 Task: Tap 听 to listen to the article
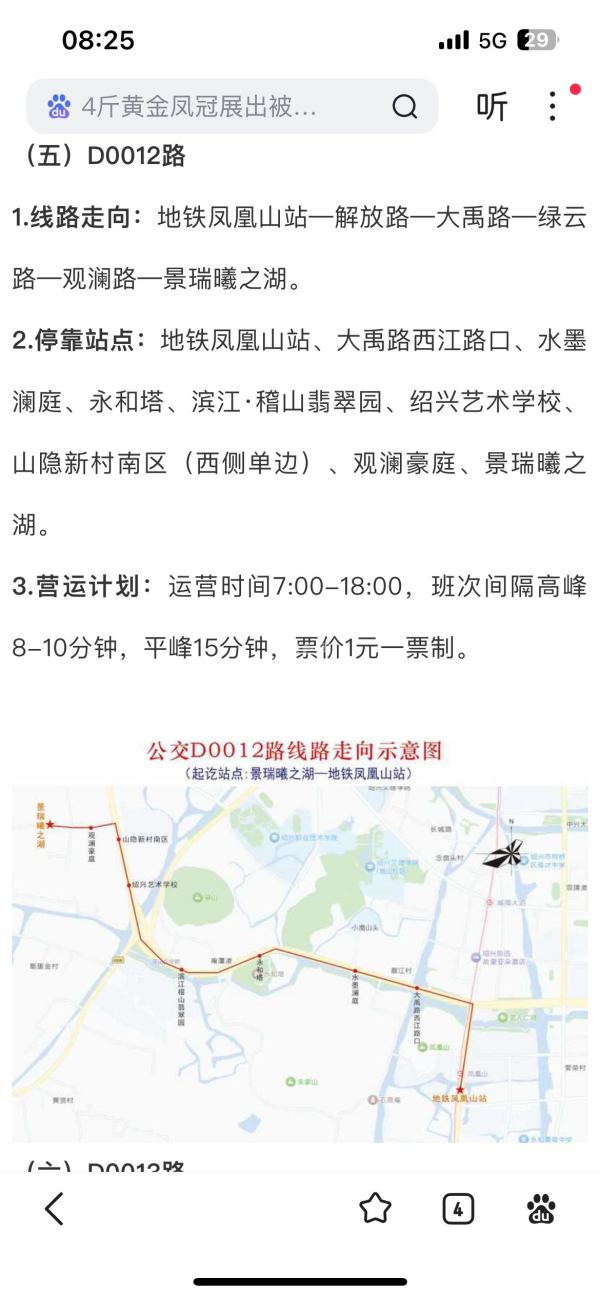[492, 107]
